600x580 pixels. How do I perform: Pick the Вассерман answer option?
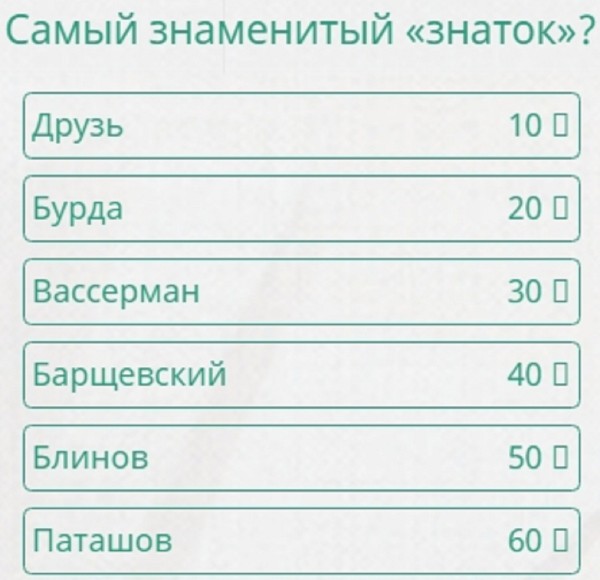[x=300, y=292]
